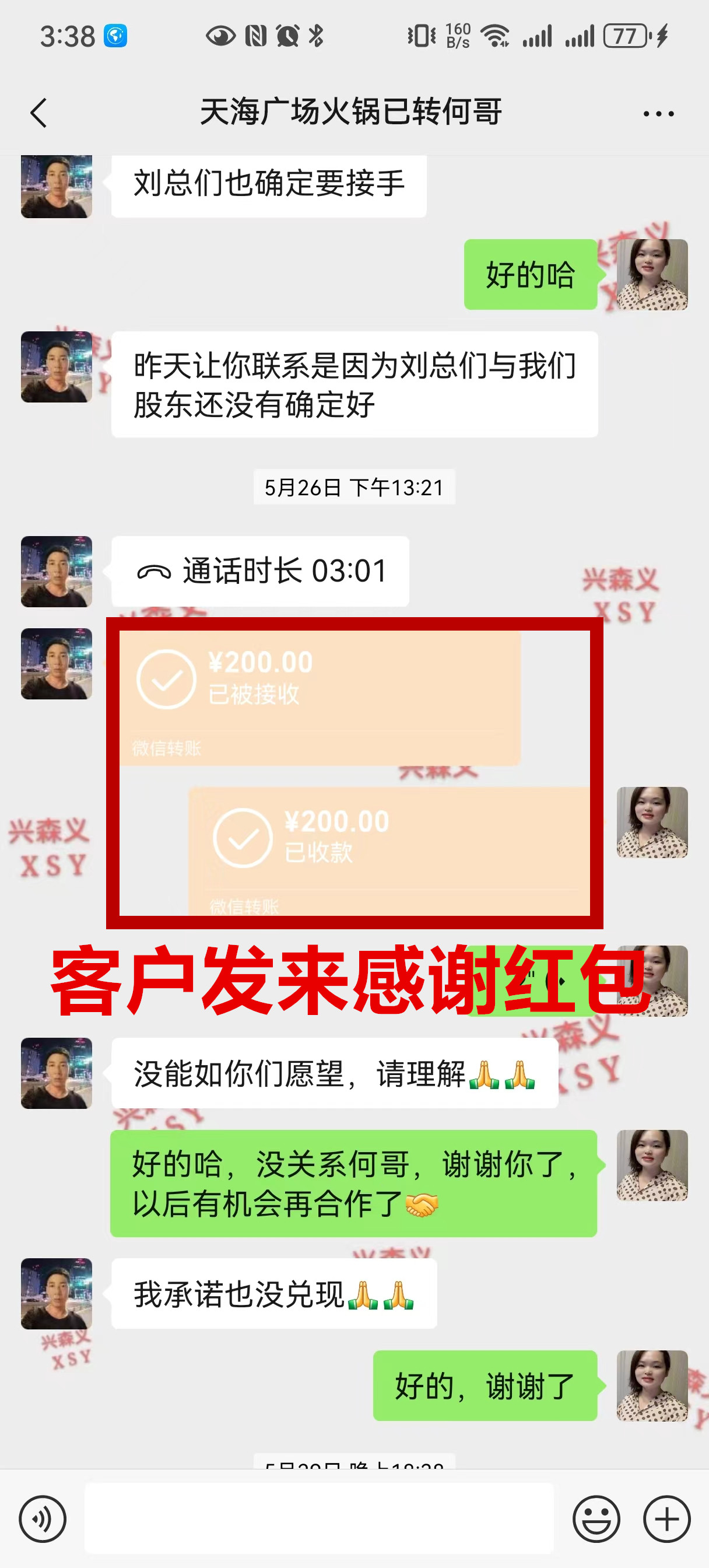Switch to voice message input
Image resolution: width=709 pixels, height=1568 pixels.
click(42, 1518)
